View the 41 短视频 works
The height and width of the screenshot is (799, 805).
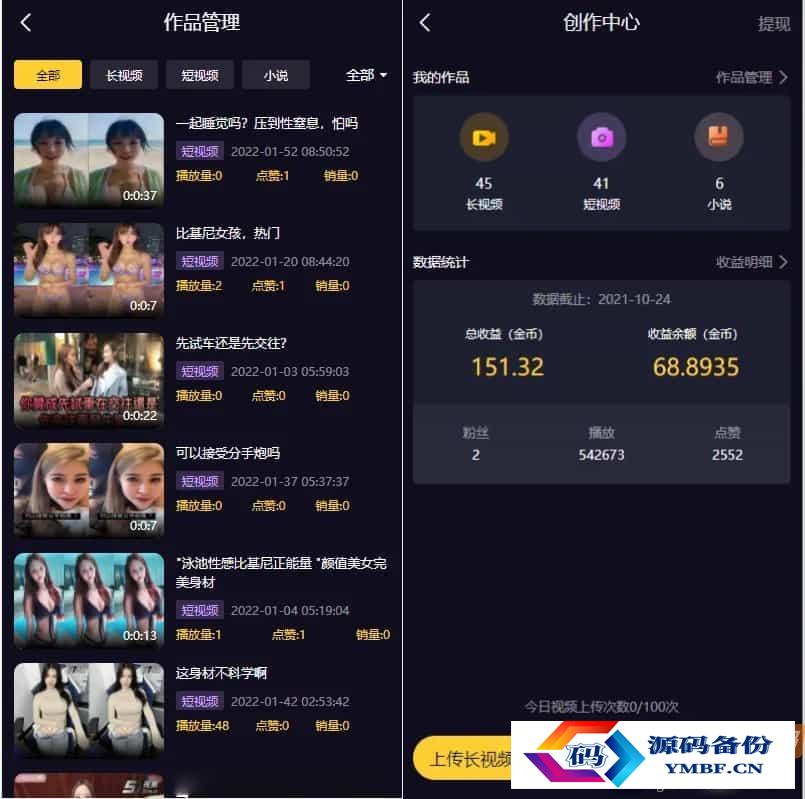pos(601,160)
